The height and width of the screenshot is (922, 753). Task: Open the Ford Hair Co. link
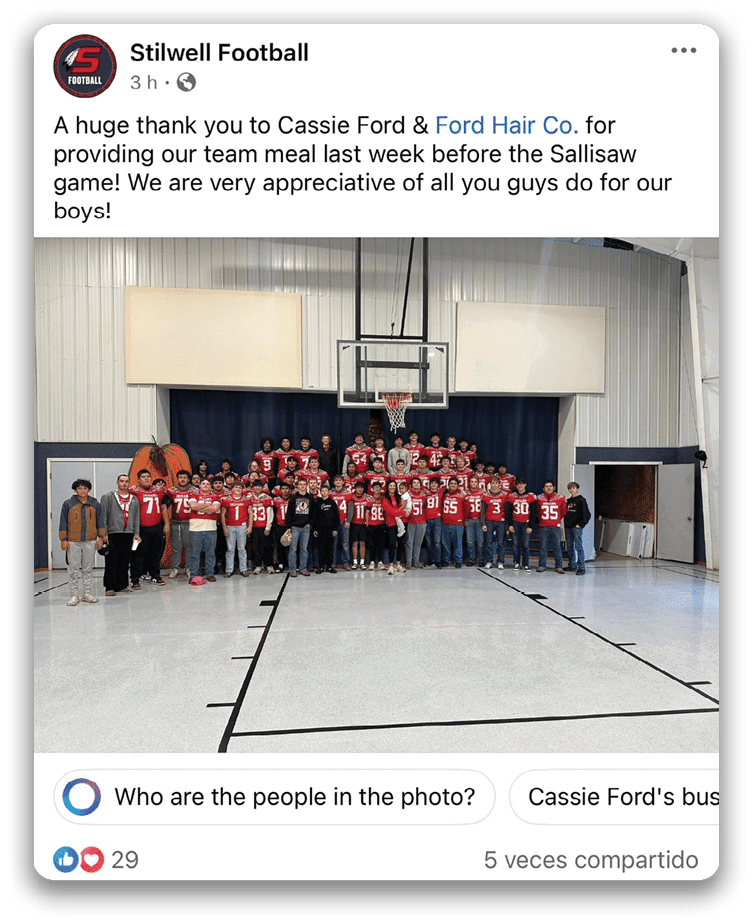tap(506, 126)
